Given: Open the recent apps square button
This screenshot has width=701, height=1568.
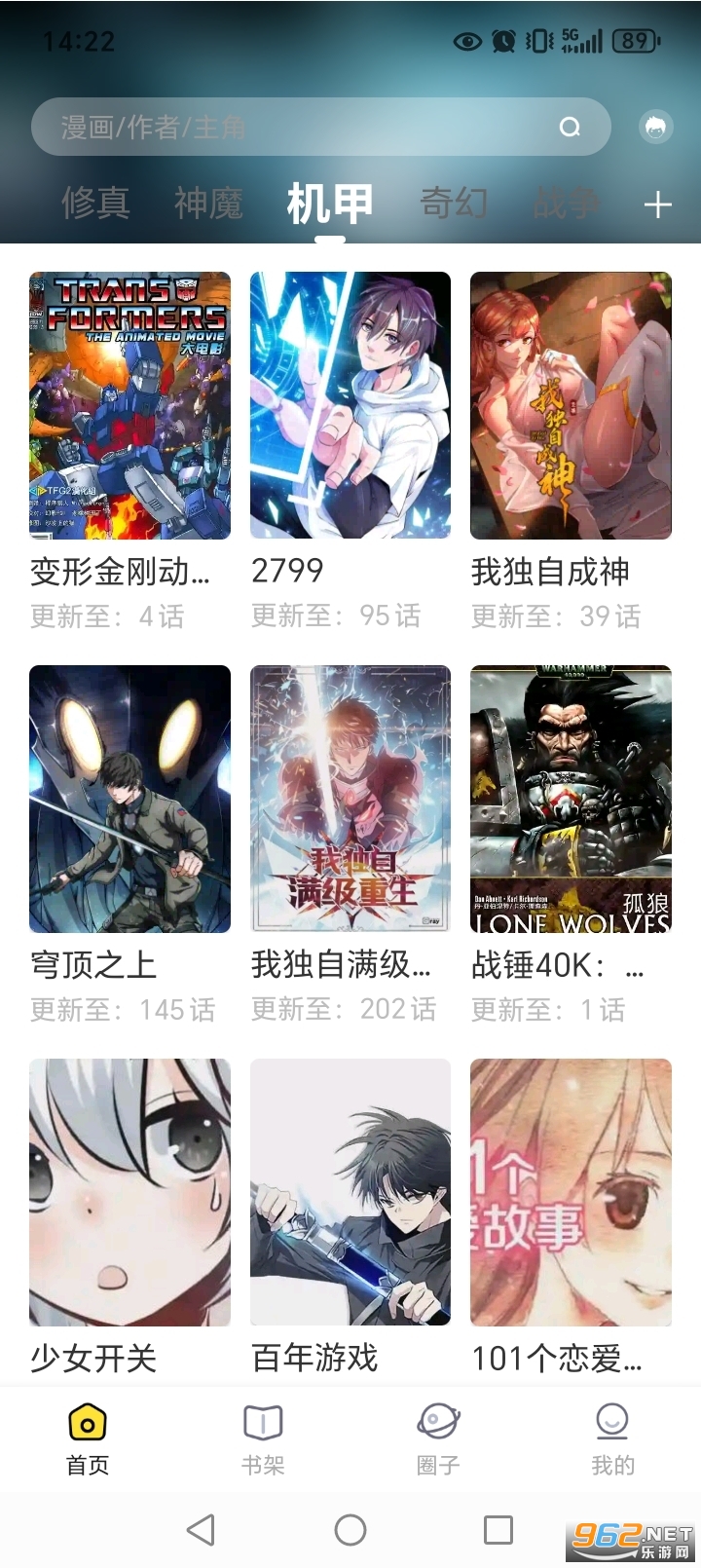Looking at the screenshot, I should (498, 1530).
